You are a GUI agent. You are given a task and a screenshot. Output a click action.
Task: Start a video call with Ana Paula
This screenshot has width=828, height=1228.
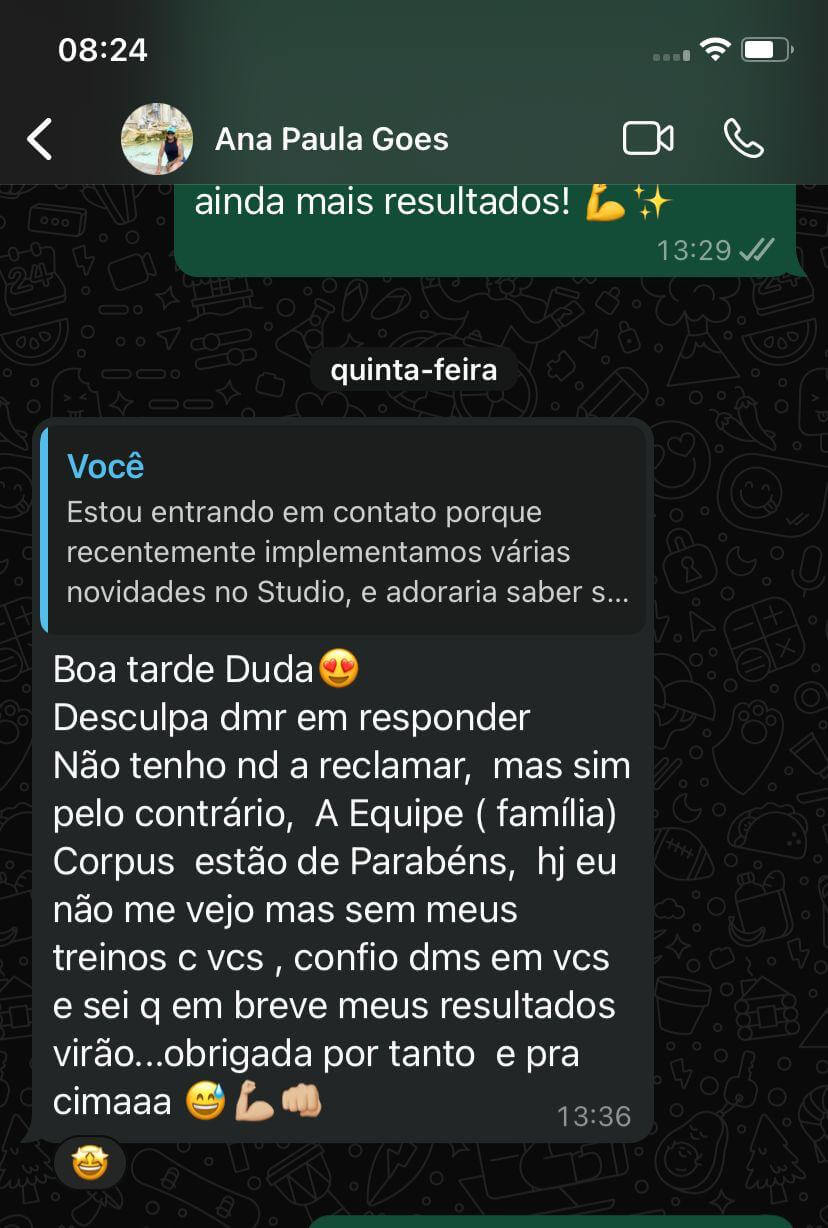point(648,139)
